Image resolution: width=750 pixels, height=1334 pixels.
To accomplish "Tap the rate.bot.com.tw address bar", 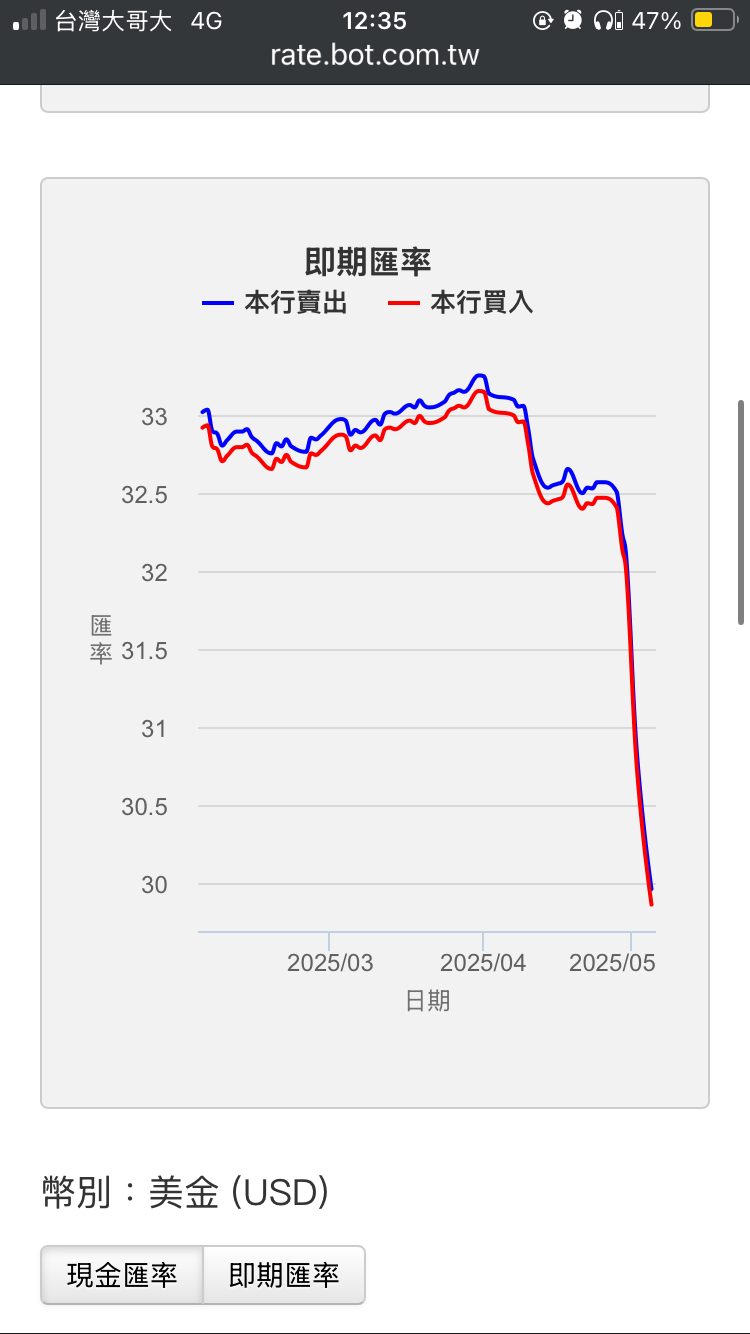I will click(375, 55).
